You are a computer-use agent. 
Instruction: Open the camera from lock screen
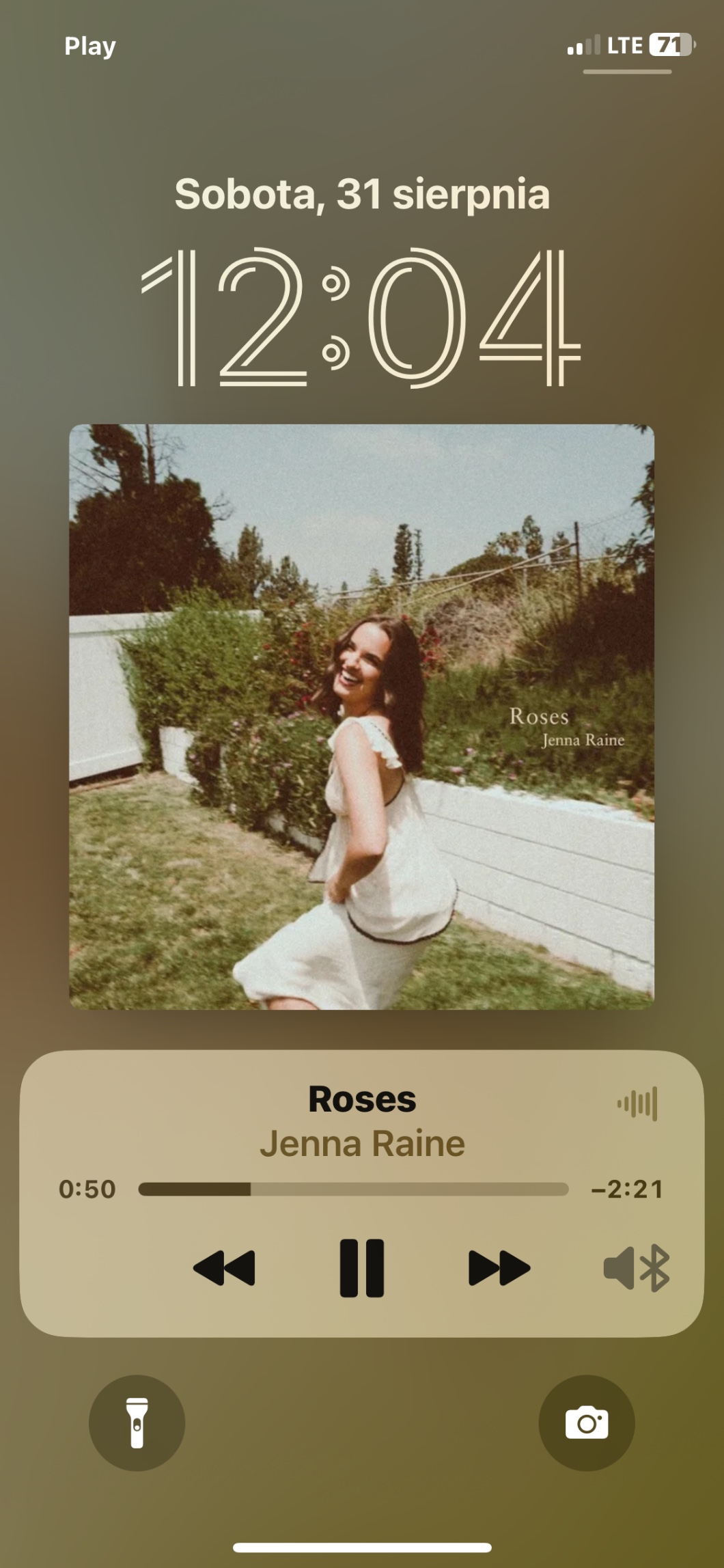[x=587, y=1423]
